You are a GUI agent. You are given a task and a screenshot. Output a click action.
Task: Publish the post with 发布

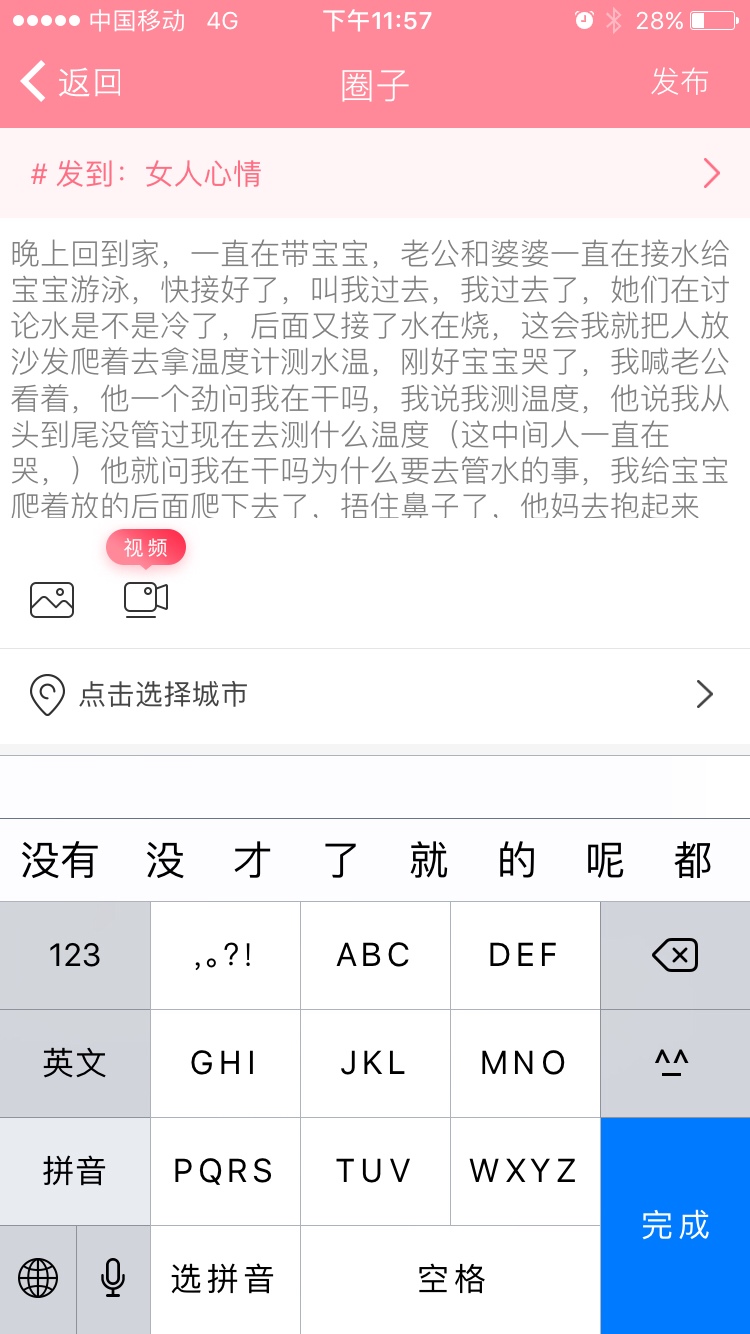[679, 82]
